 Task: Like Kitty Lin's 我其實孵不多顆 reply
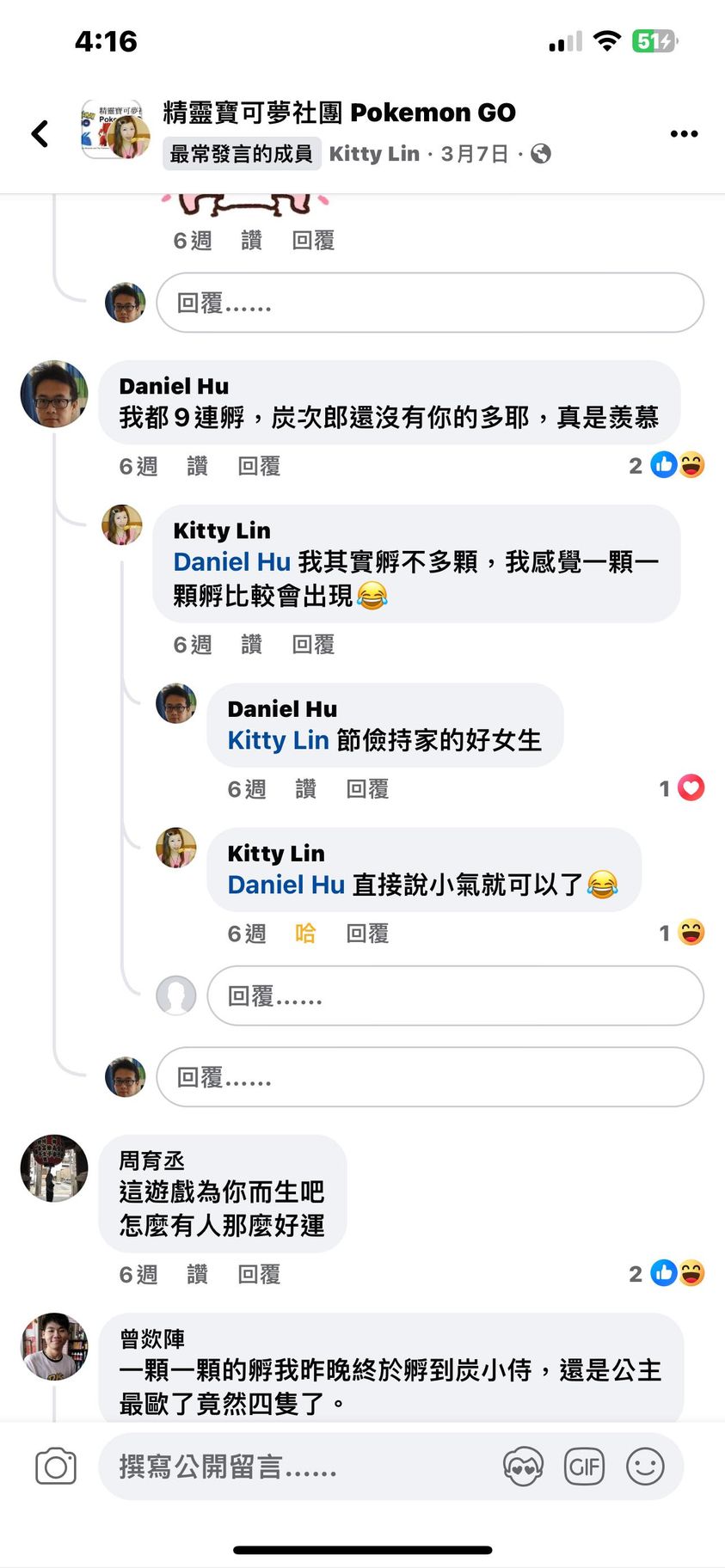click(251, 645)
